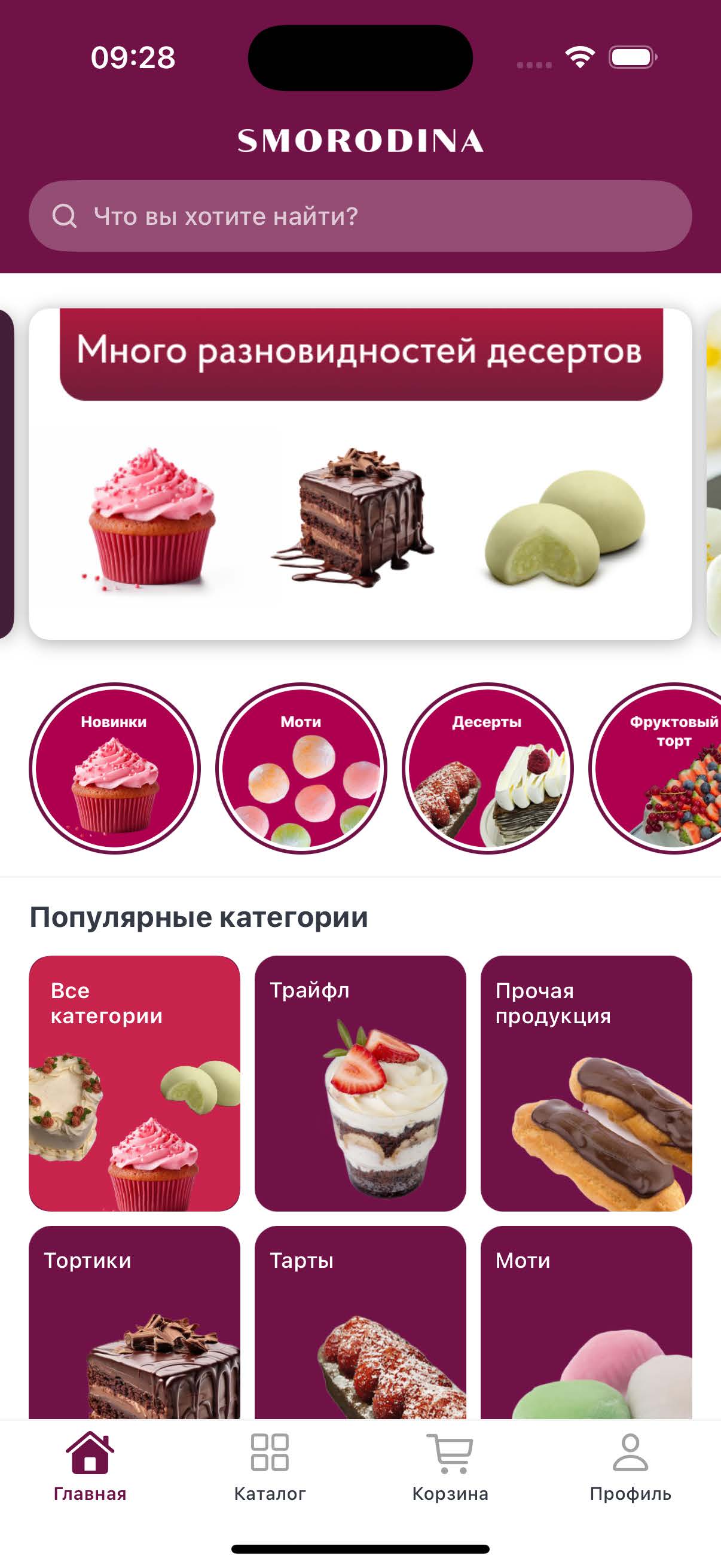Switch to the Каталог tab
Image resolution: width=721 pixels, height=1568 pixels.
[270, 1467]
